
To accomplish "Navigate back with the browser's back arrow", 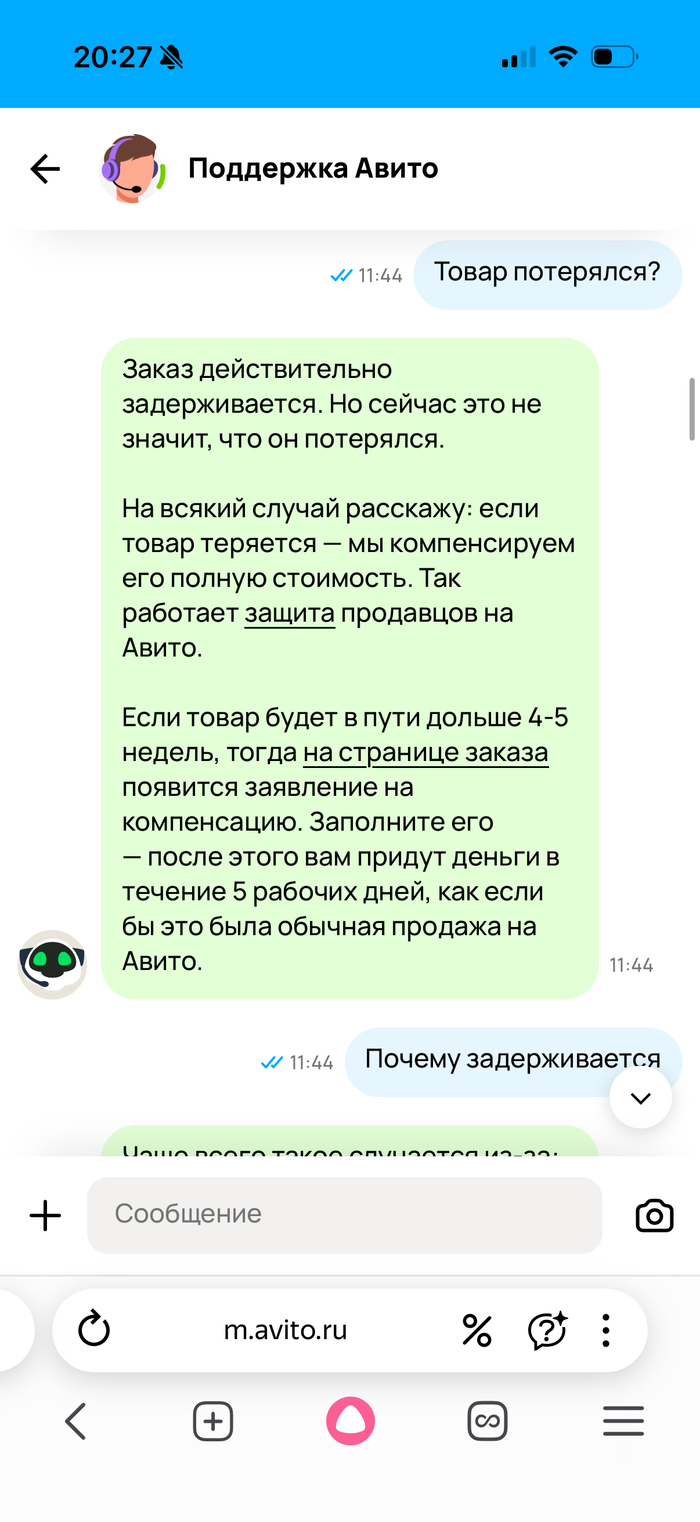I will (x=75, y=1420).
